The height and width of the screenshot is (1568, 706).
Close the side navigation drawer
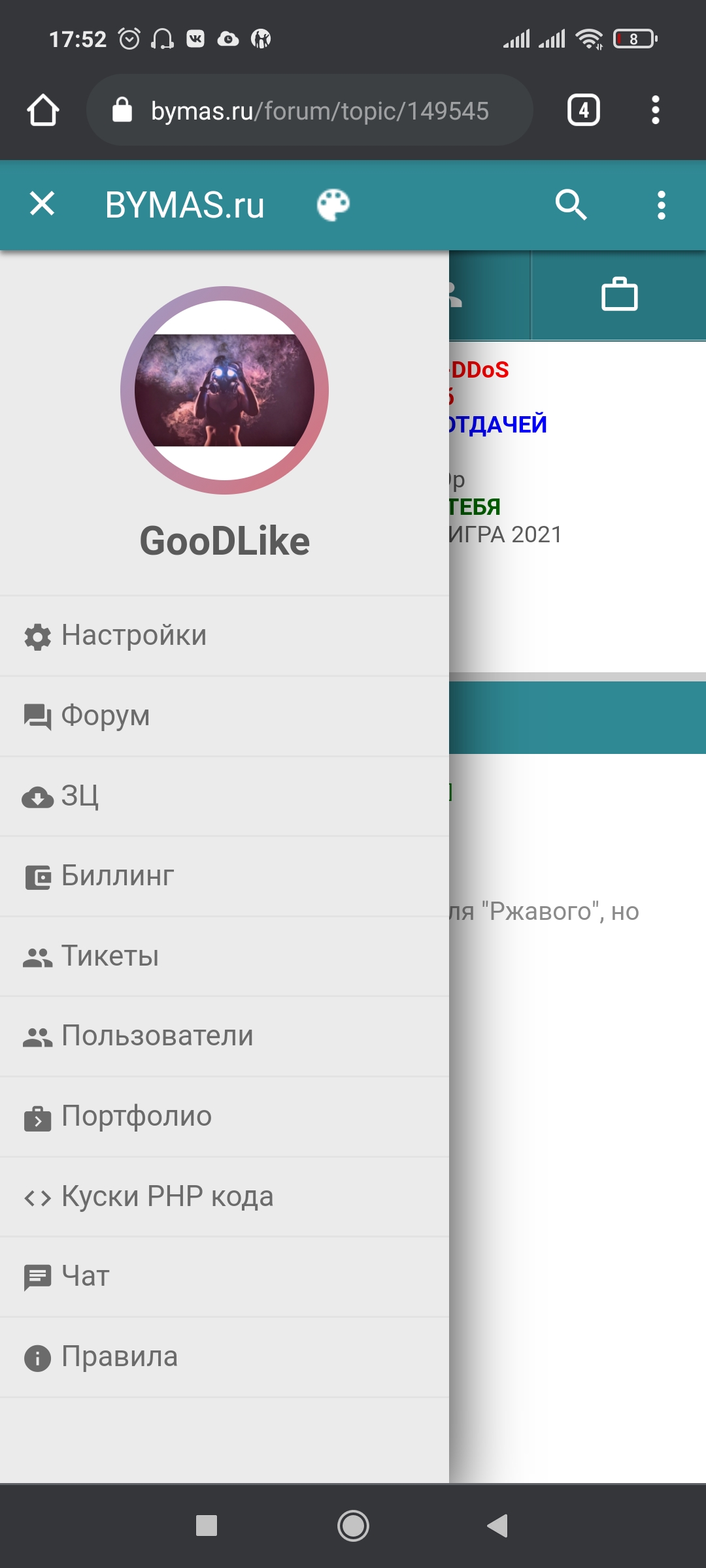[x=42, y=204]
